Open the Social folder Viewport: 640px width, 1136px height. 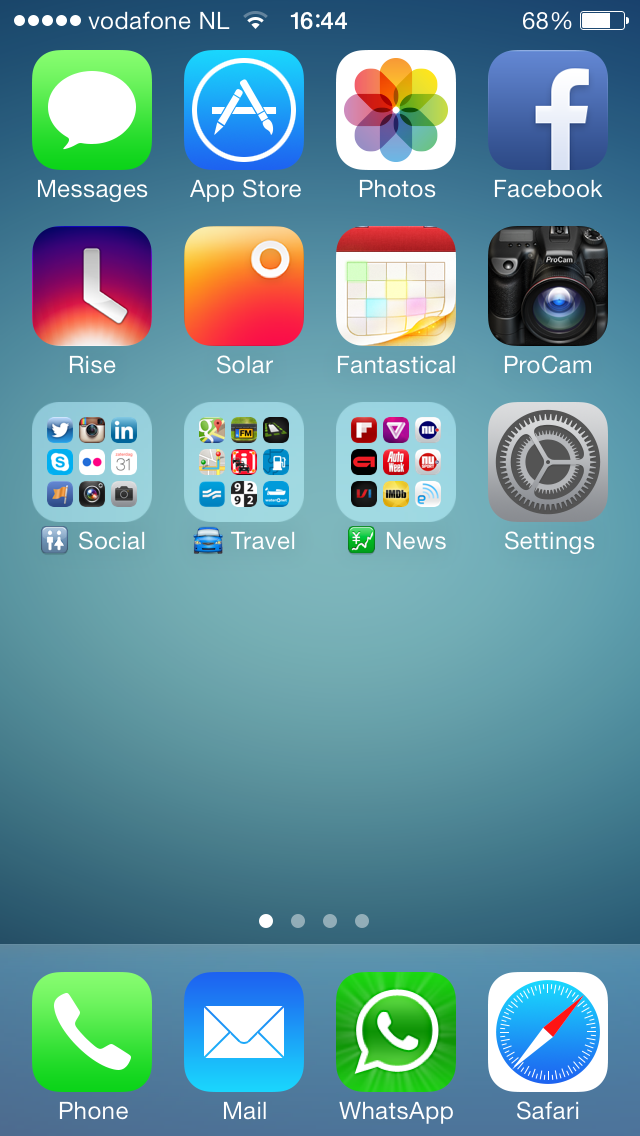(x=92, y=462)
